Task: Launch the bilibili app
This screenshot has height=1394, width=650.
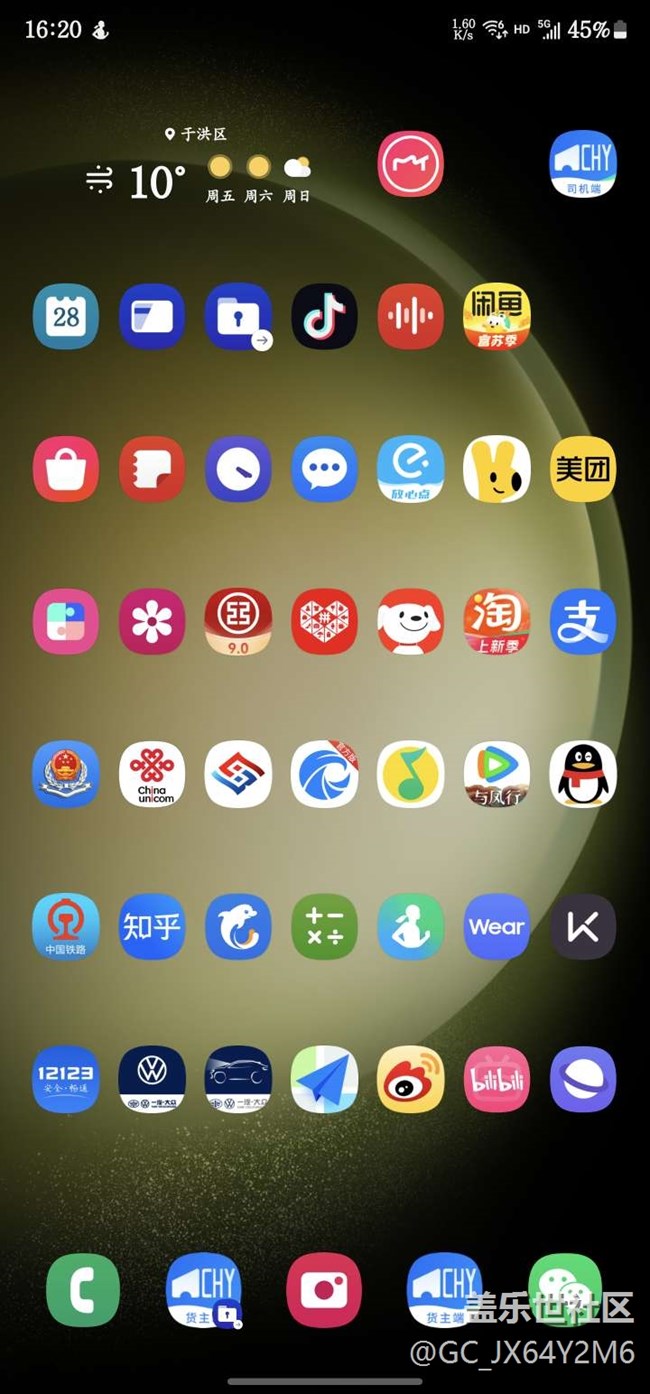Action: 496,1079
